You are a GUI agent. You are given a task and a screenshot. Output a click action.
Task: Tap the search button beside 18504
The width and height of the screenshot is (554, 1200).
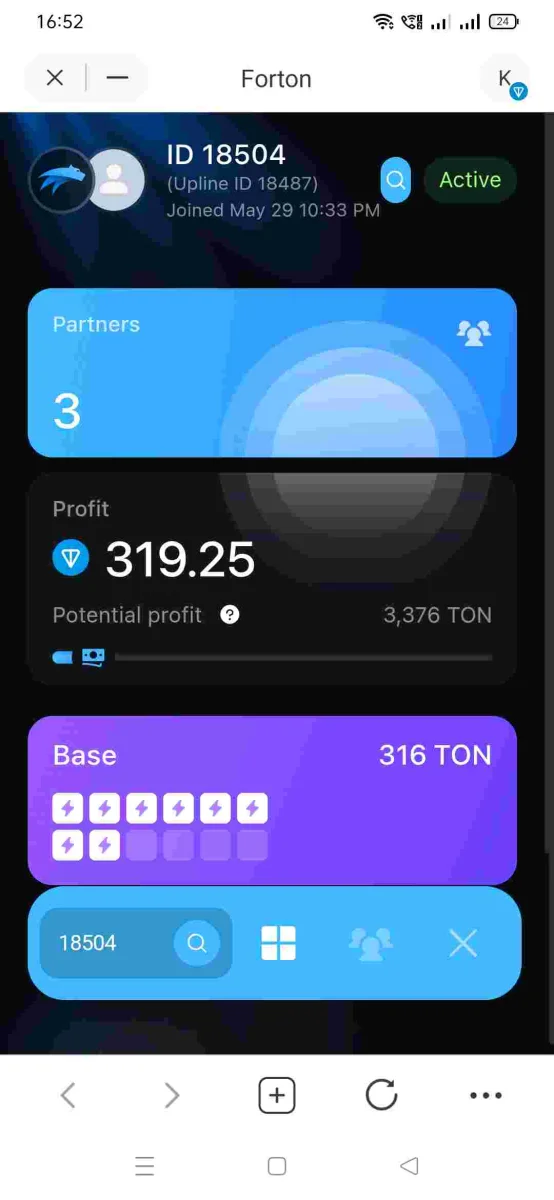click(x=197, y=943)
